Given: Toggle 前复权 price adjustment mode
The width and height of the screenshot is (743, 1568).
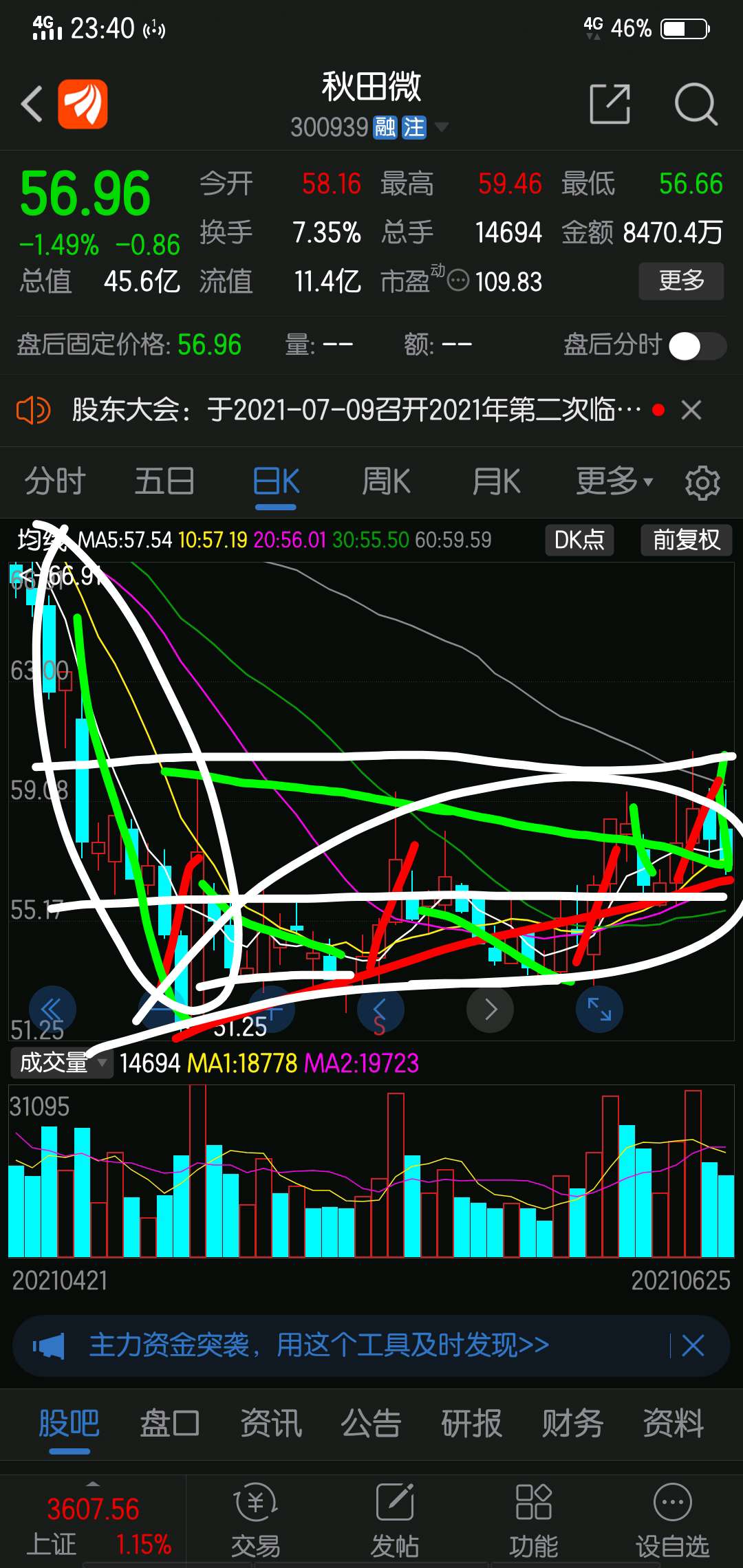Looking at the screenshot, I should coord(686,541).
